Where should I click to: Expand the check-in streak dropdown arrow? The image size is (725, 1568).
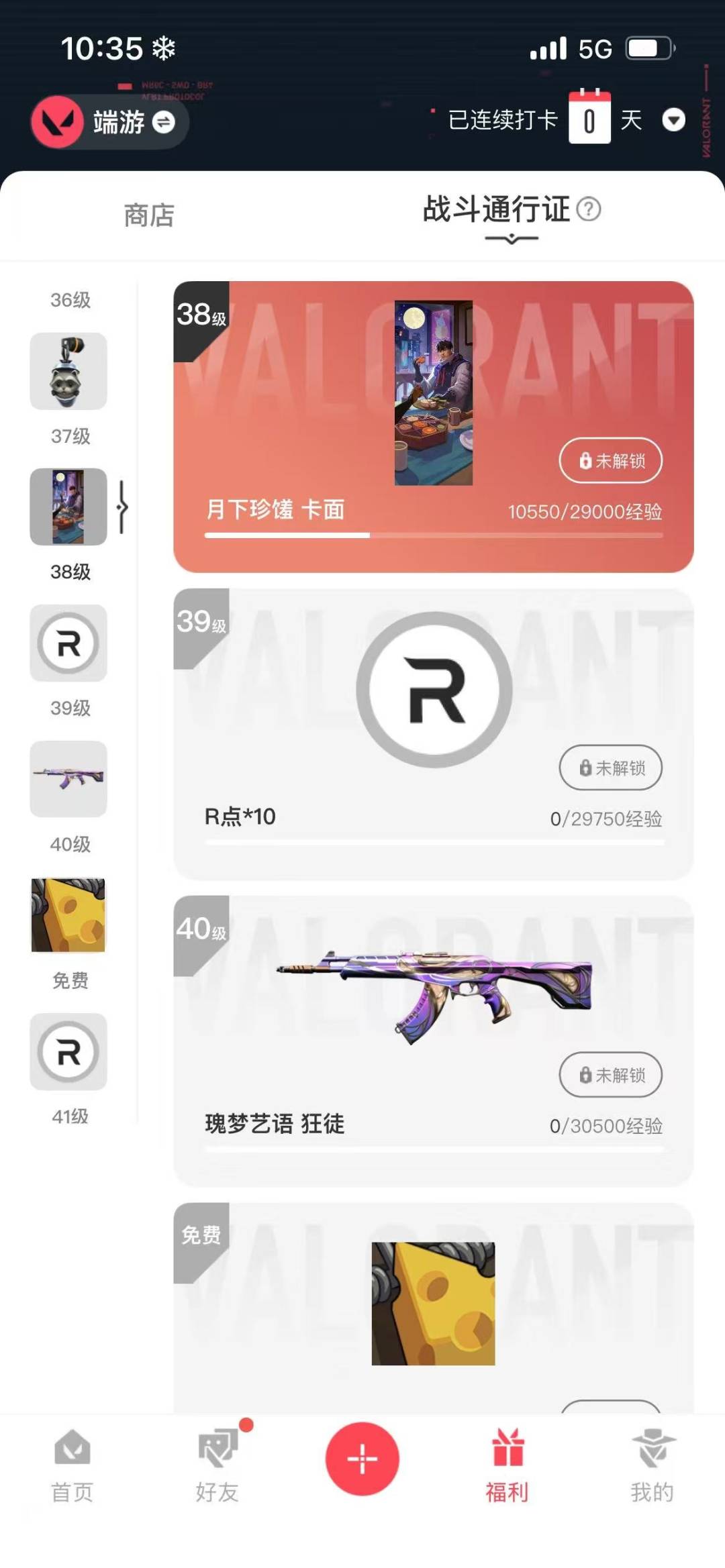673,120
